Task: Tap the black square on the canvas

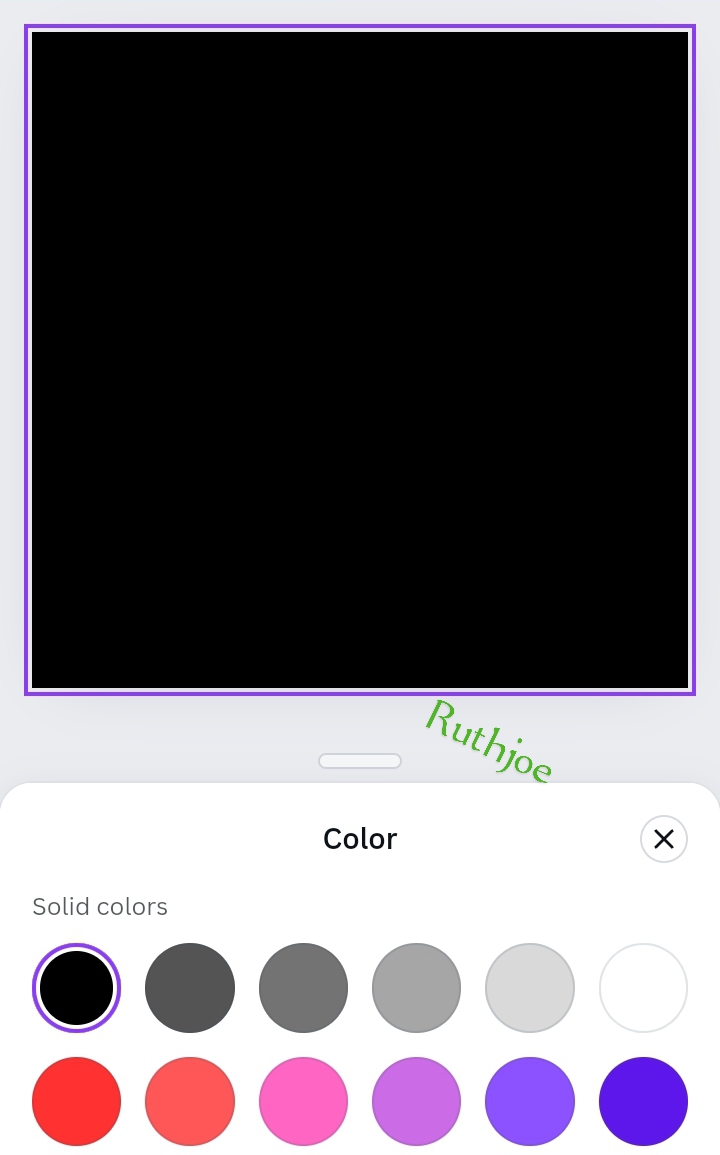Action: tap(360, 359)
